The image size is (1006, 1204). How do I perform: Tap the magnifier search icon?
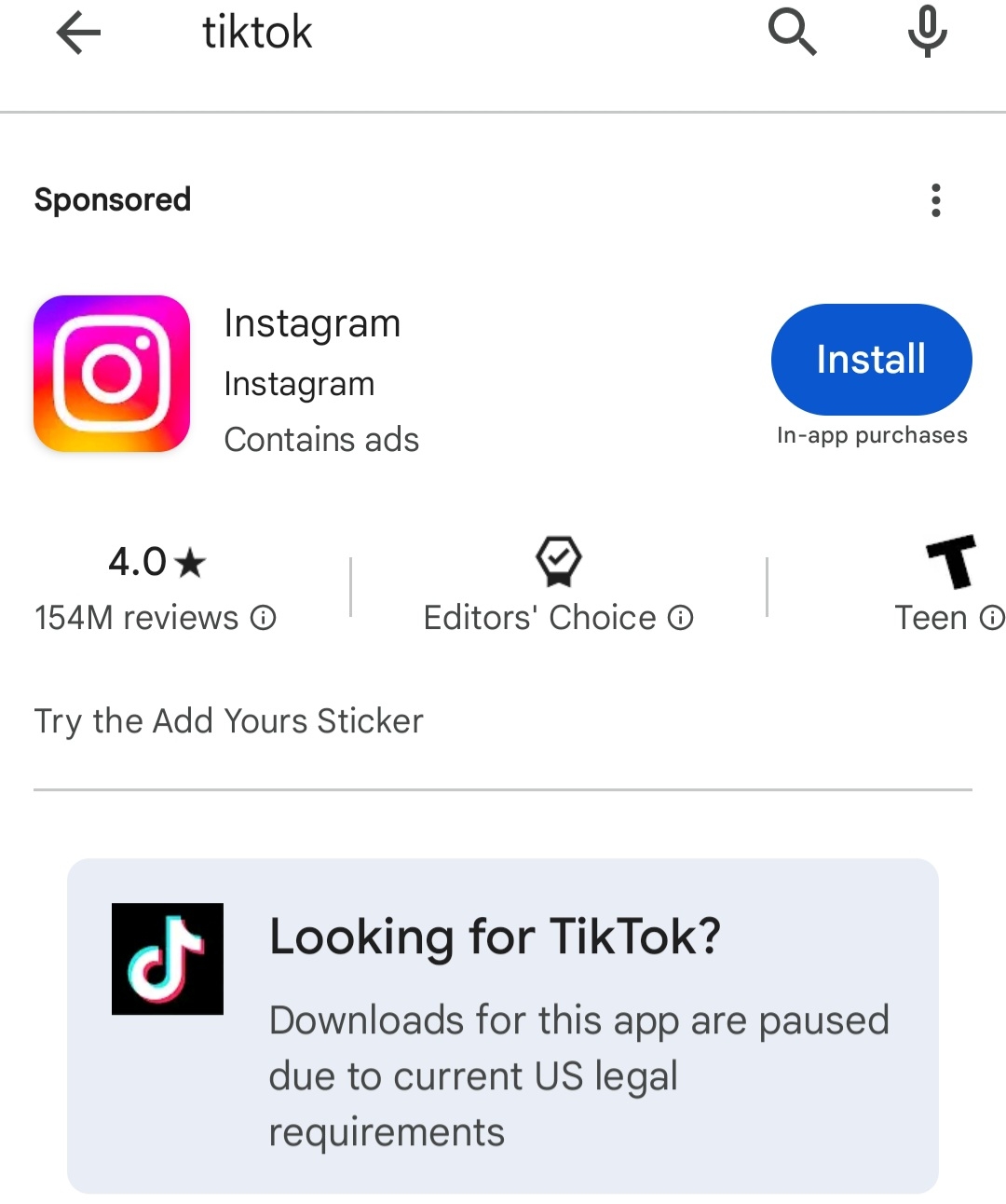[x=792, y=34]
